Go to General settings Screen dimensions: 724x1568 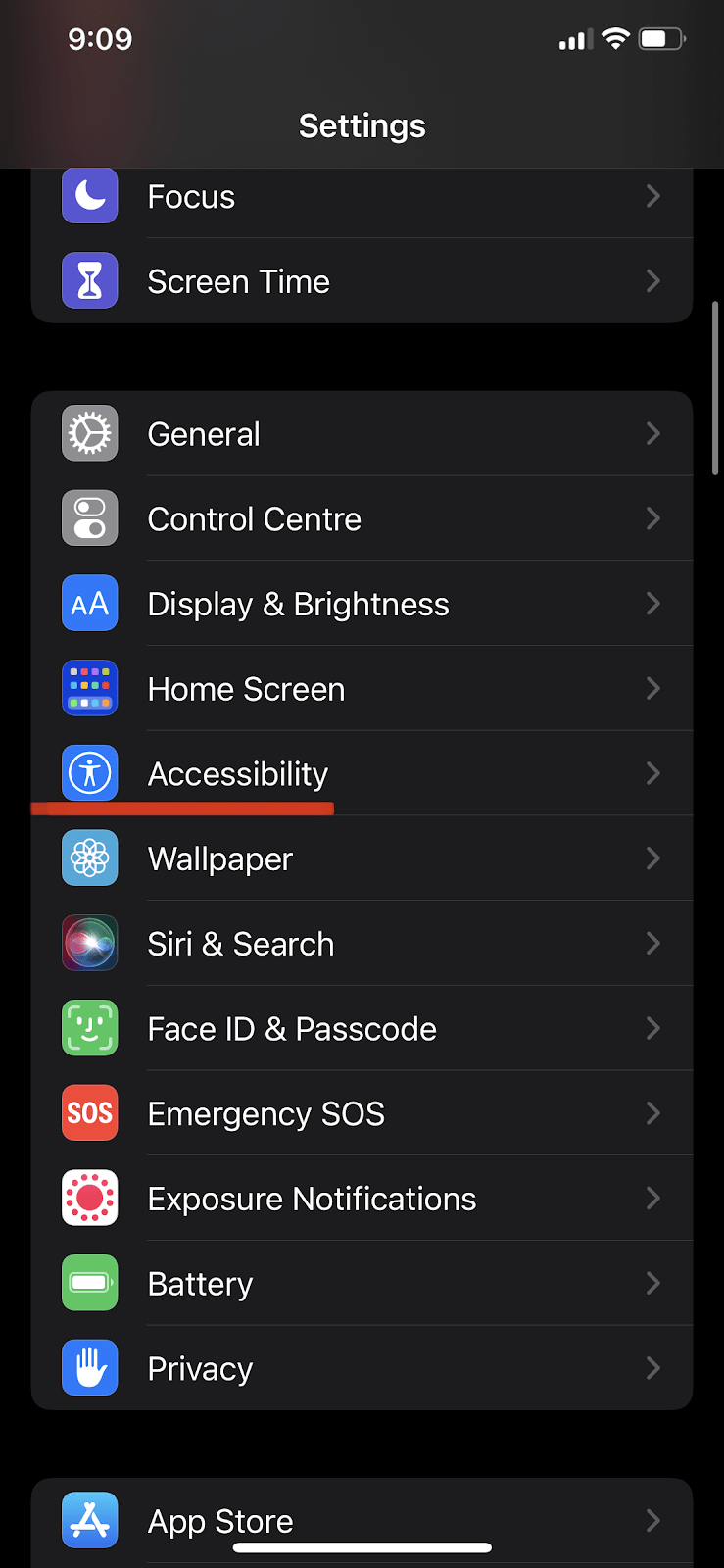[362, 433]
